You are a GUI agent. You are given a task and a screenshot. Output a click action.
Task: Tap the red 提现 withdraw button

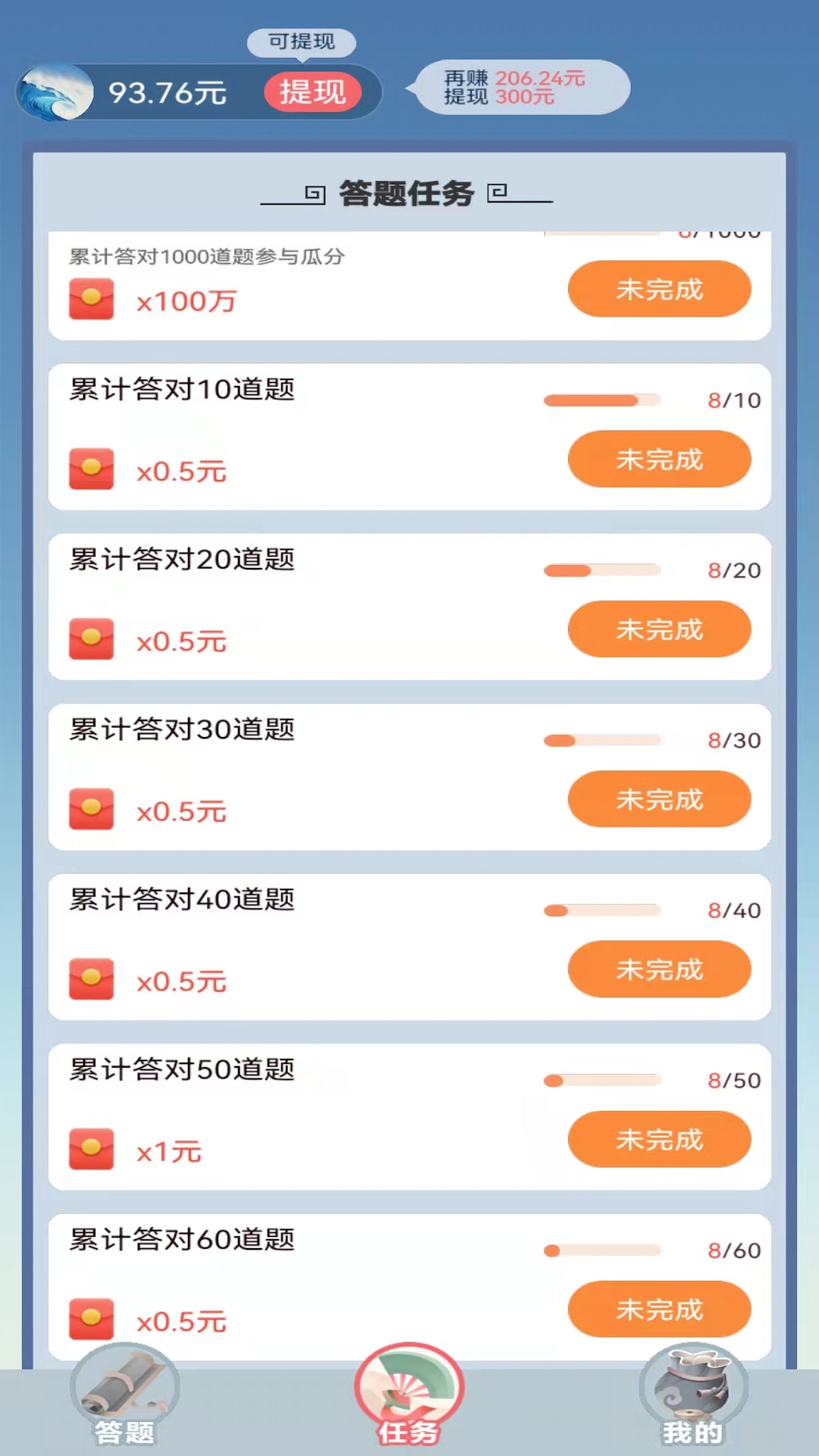[x=312, y=93]
